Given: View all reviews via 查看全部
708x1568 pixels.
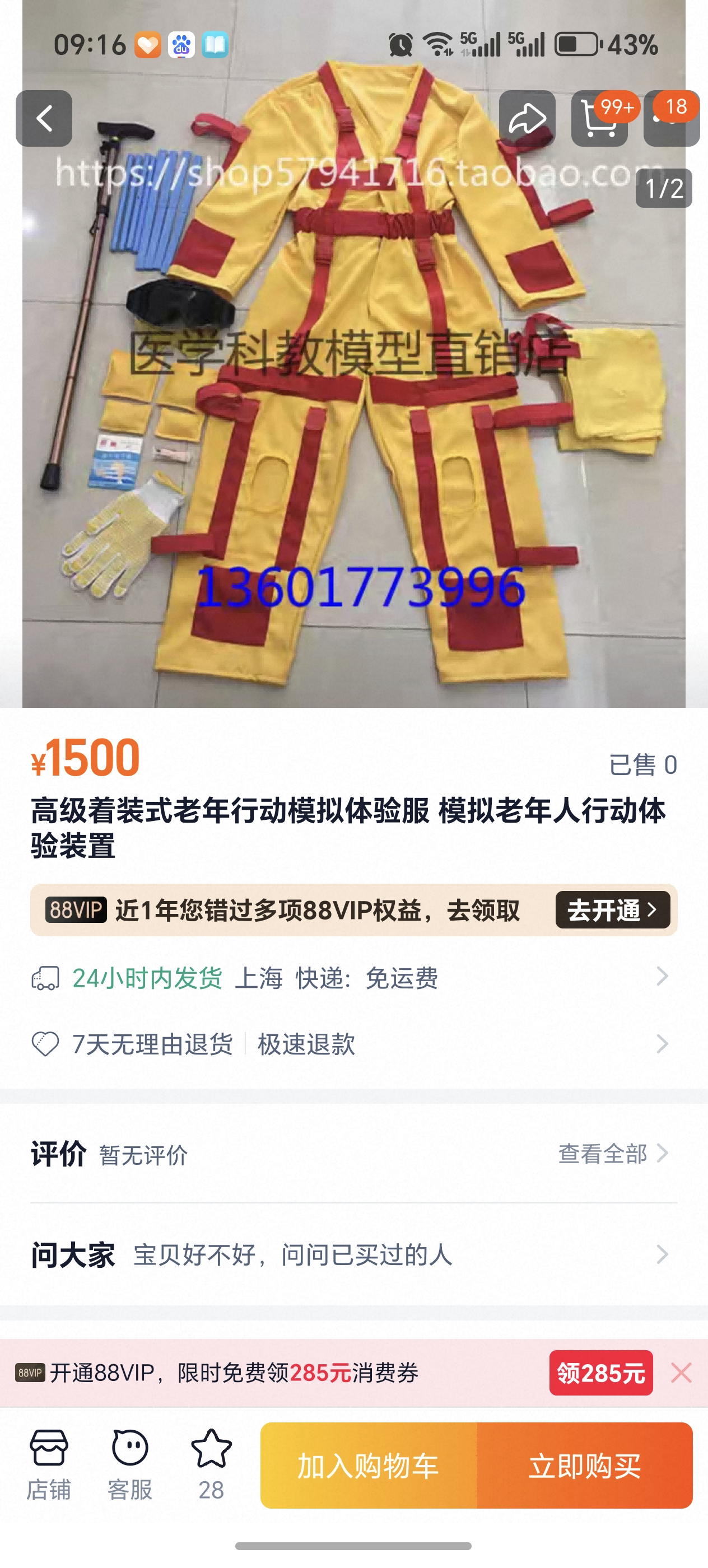Looking at the screenshot, I should coord(612,1154).
